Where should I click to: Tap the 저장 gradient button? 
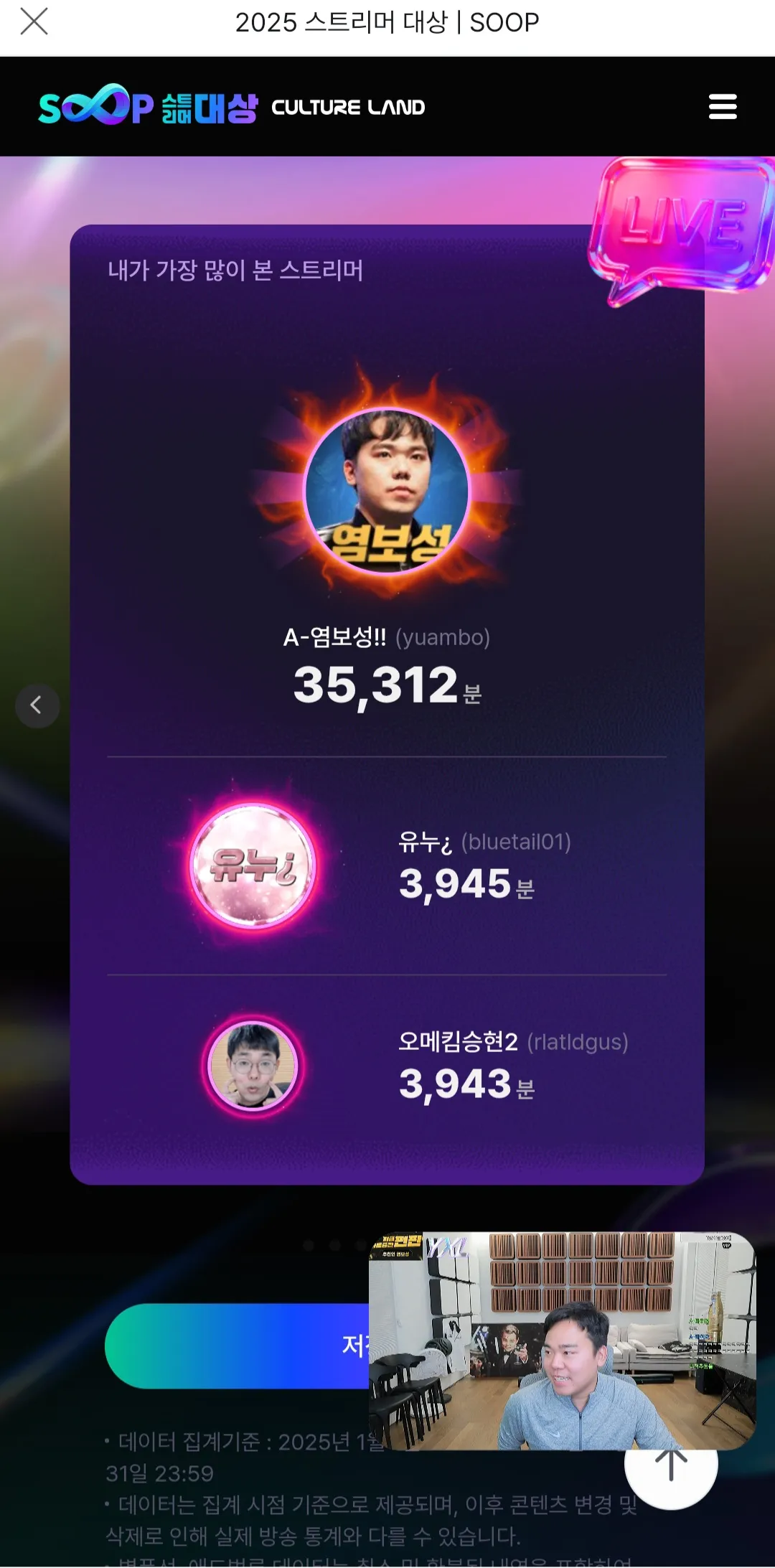coord(237,1346)
